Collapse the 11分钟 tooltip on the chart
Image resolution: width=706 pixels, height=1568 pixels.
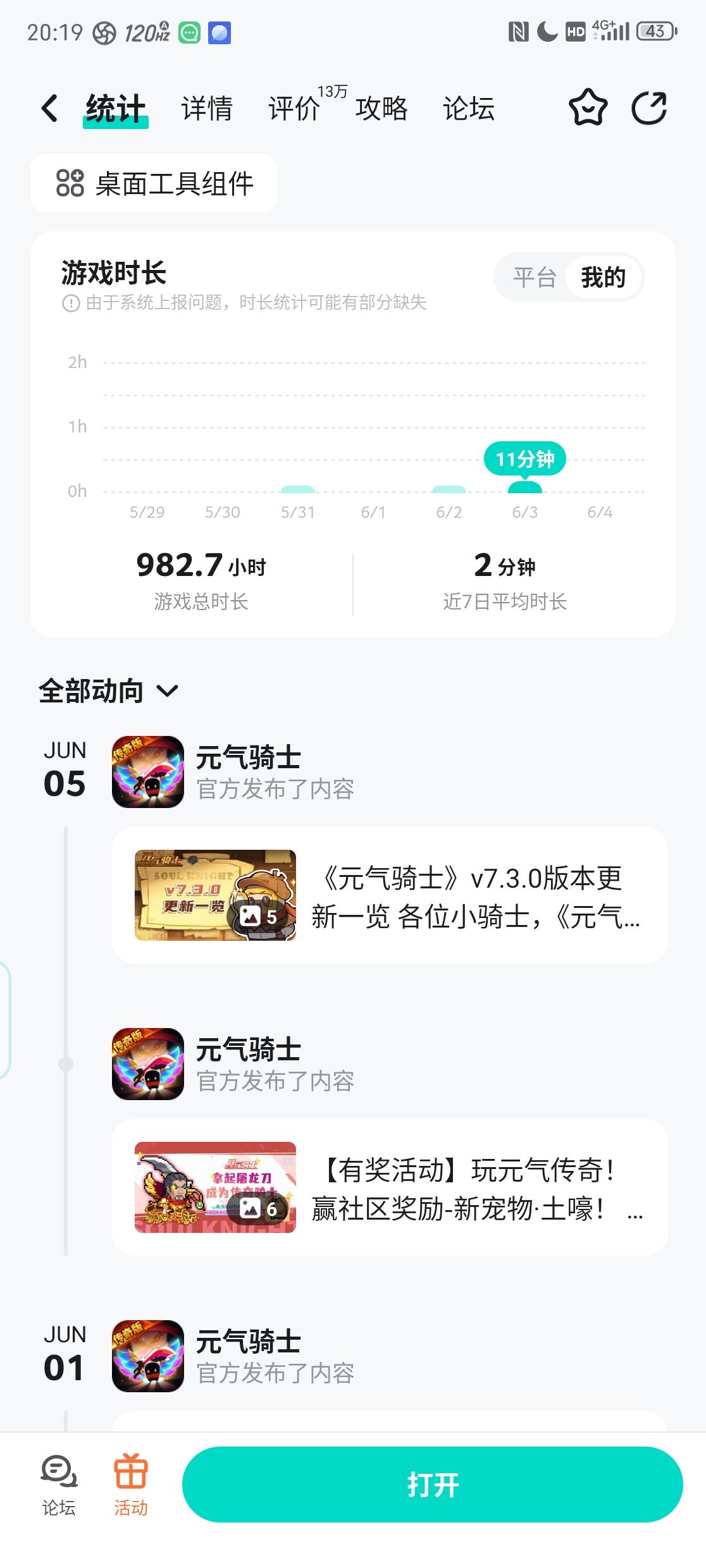tap(523, 459)
